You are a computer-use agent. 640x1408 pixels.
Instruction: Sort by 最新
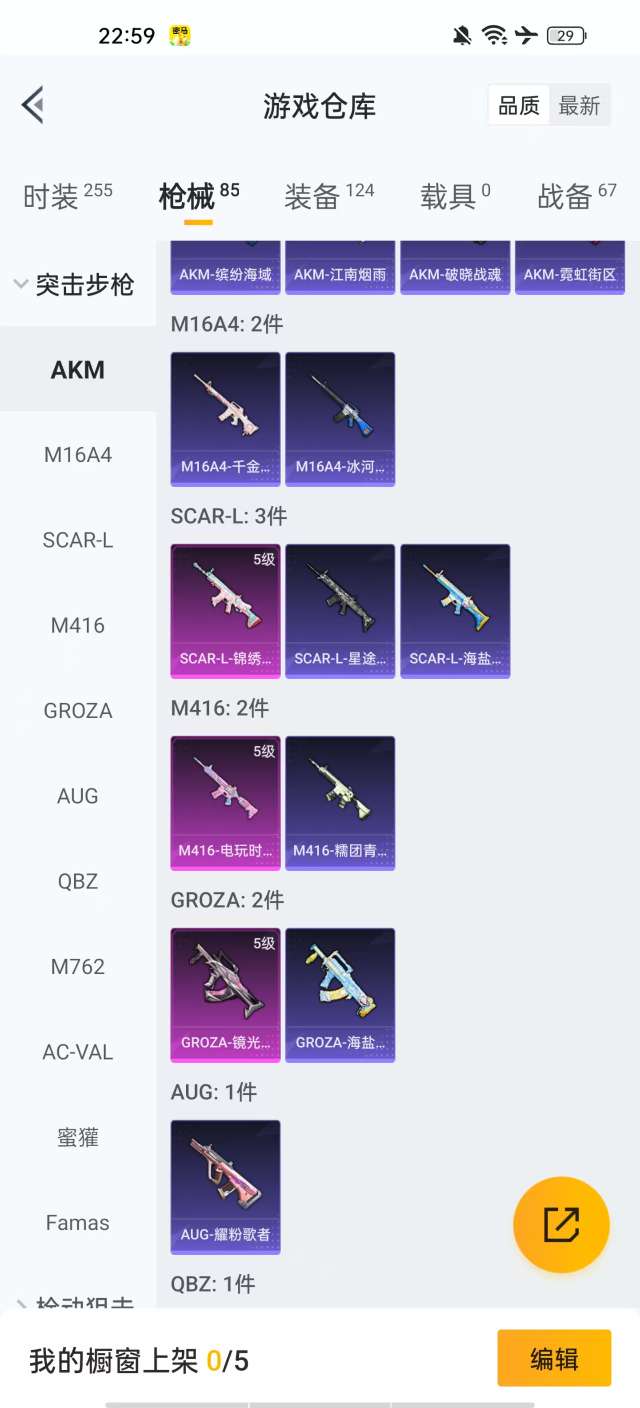pyautogui.click(x=579, y=106)
